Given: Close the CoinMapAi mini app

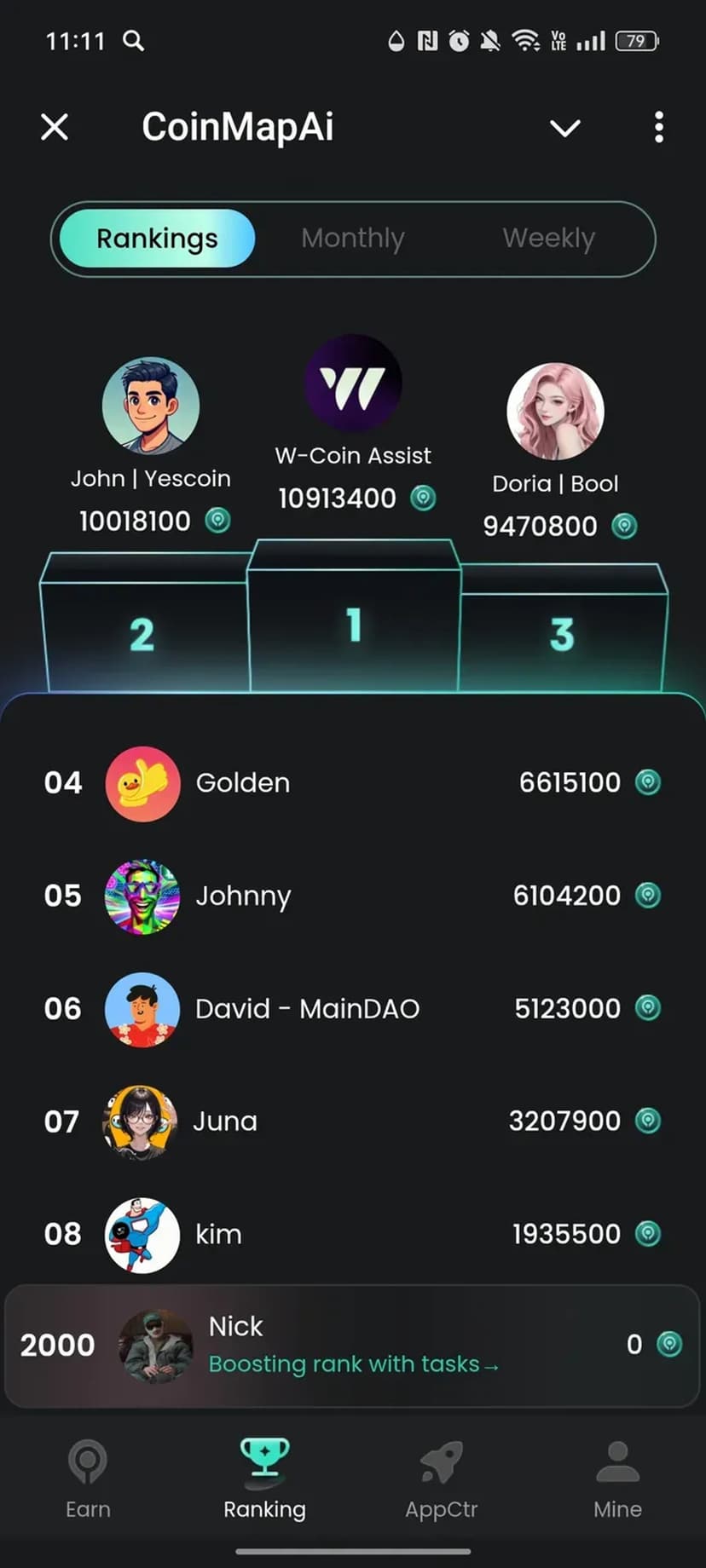Looking at the screenshot, I should click(x=55, y=128).
